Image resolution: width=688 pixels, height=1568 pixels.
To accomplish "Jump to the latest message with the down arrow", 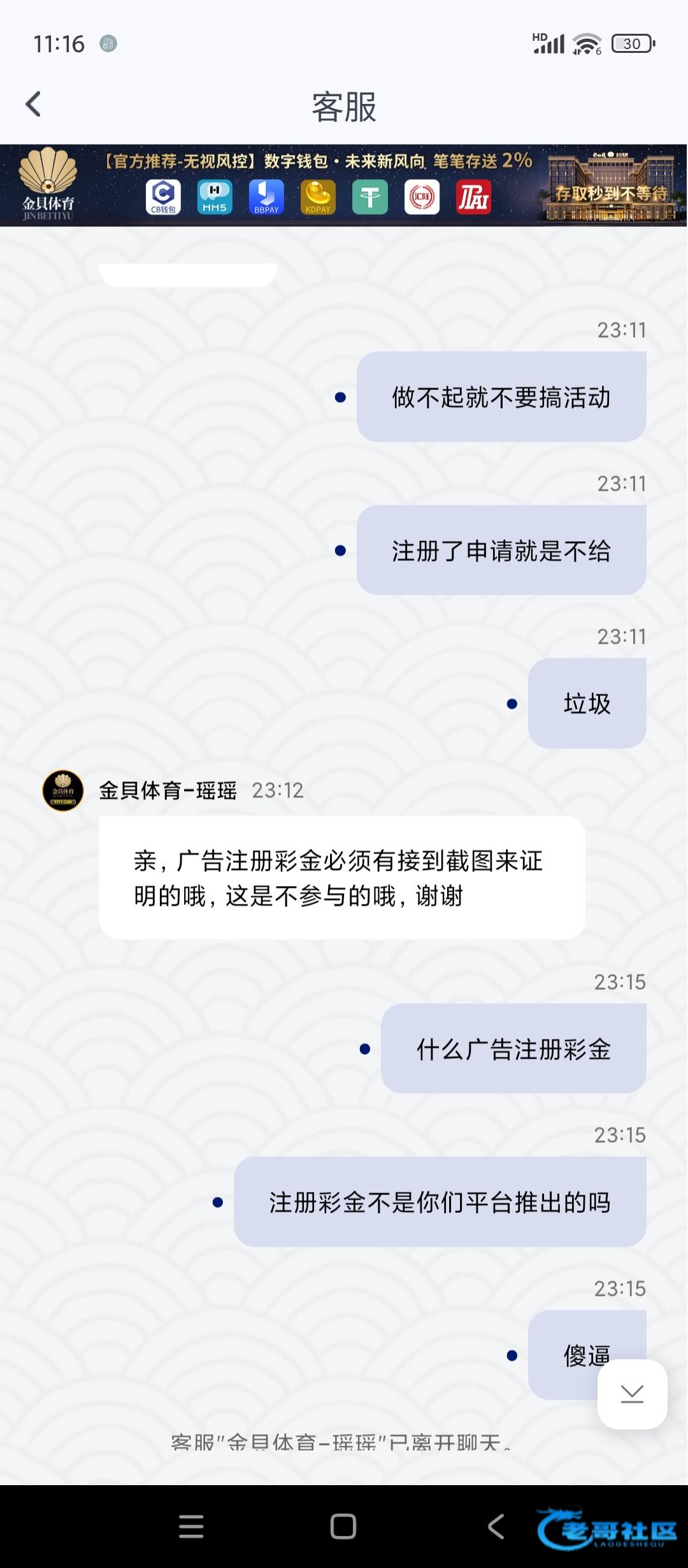I will pos(632,1394).
